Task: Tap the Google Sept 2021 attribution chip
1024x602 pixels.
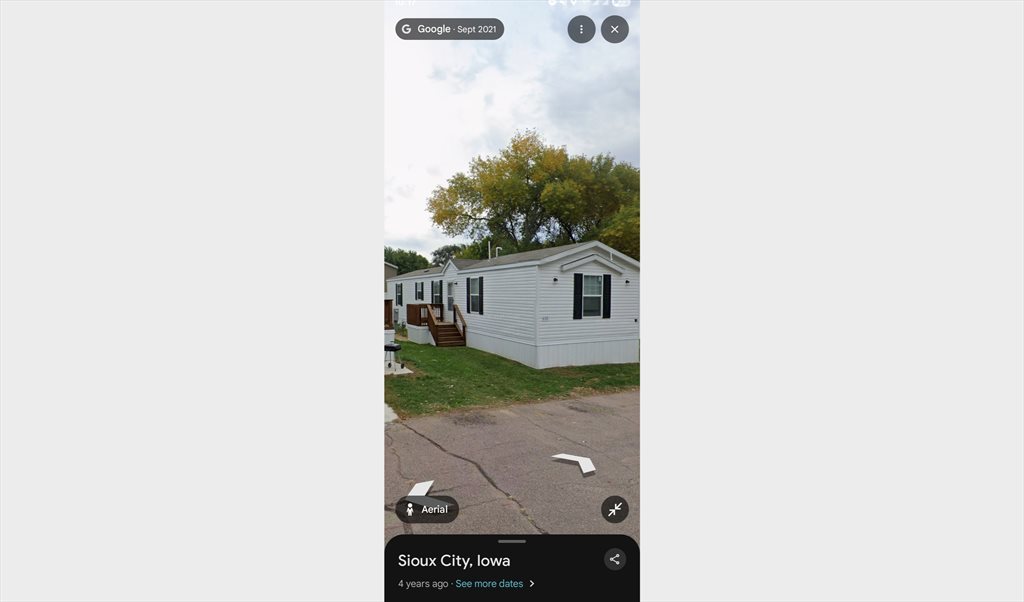Action: 449,29
